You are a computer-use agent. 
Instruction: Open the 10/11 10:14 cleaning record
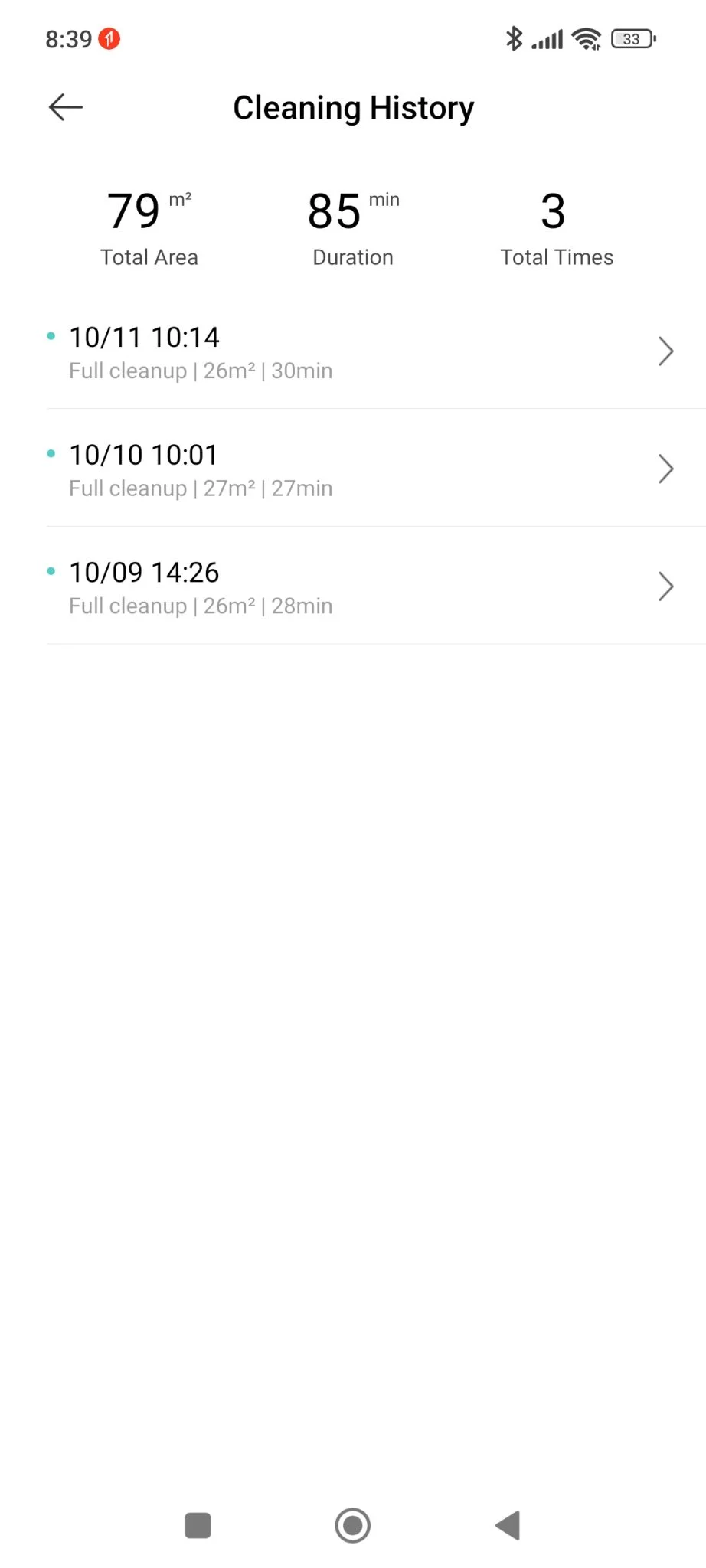360,352
